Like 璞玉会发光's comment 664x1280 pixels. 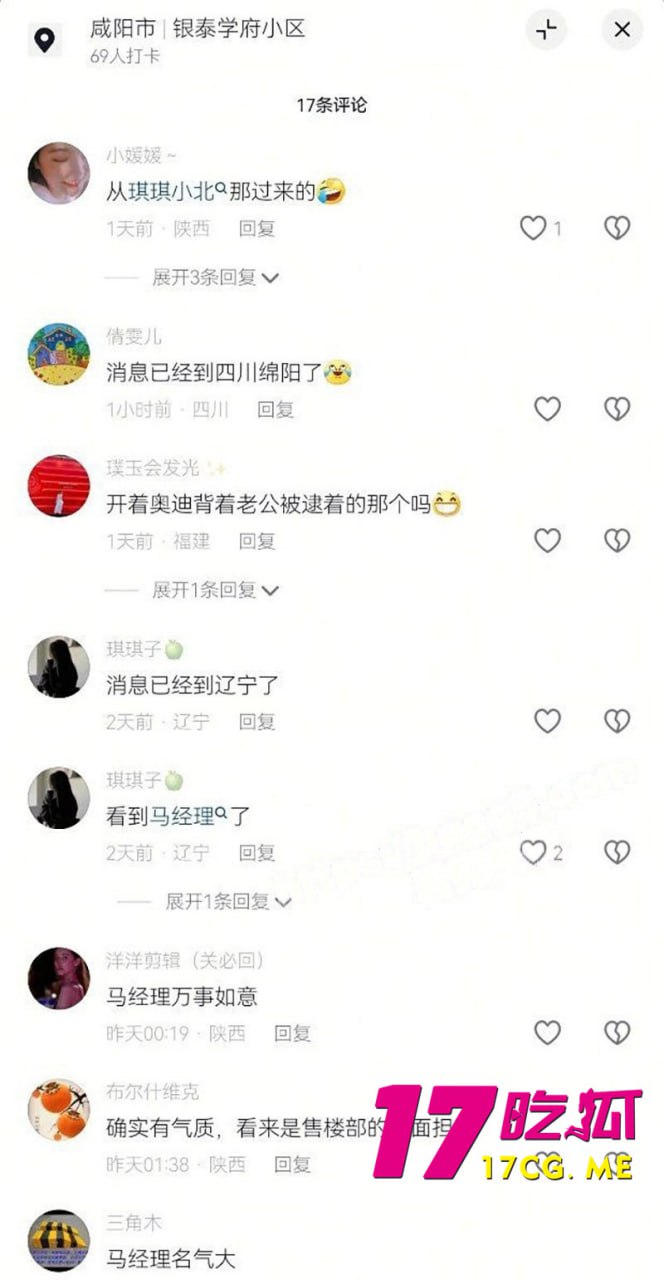click(547, 541)
